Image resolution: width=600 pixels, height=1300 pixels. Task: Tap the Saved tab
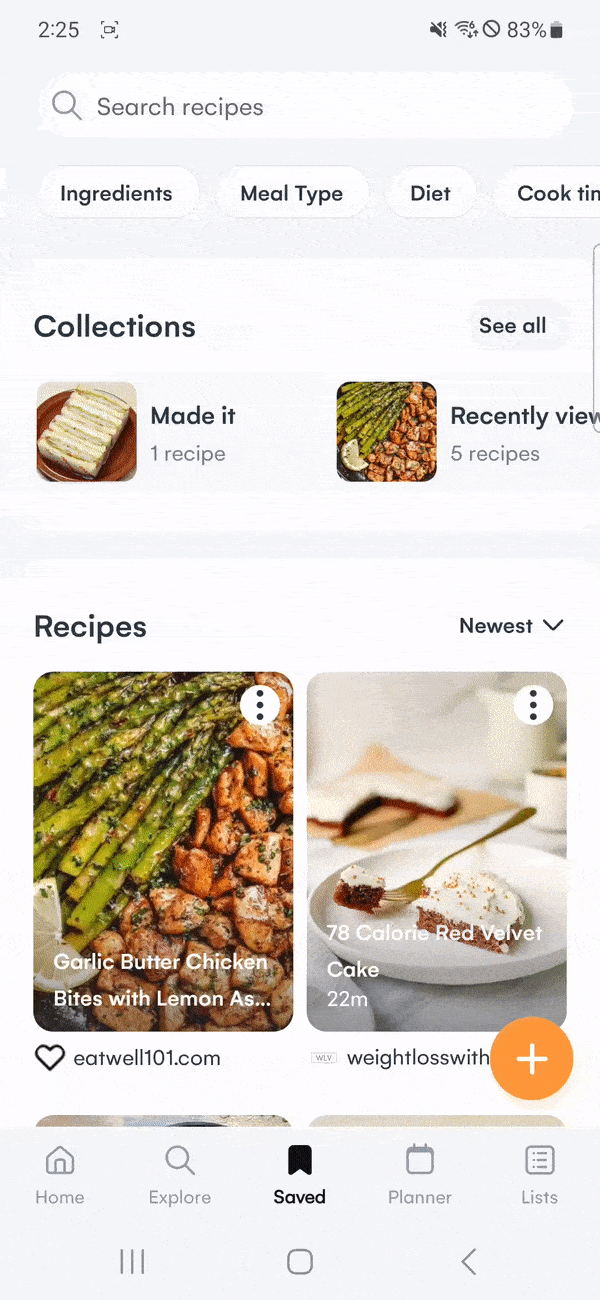(300, 1175)
